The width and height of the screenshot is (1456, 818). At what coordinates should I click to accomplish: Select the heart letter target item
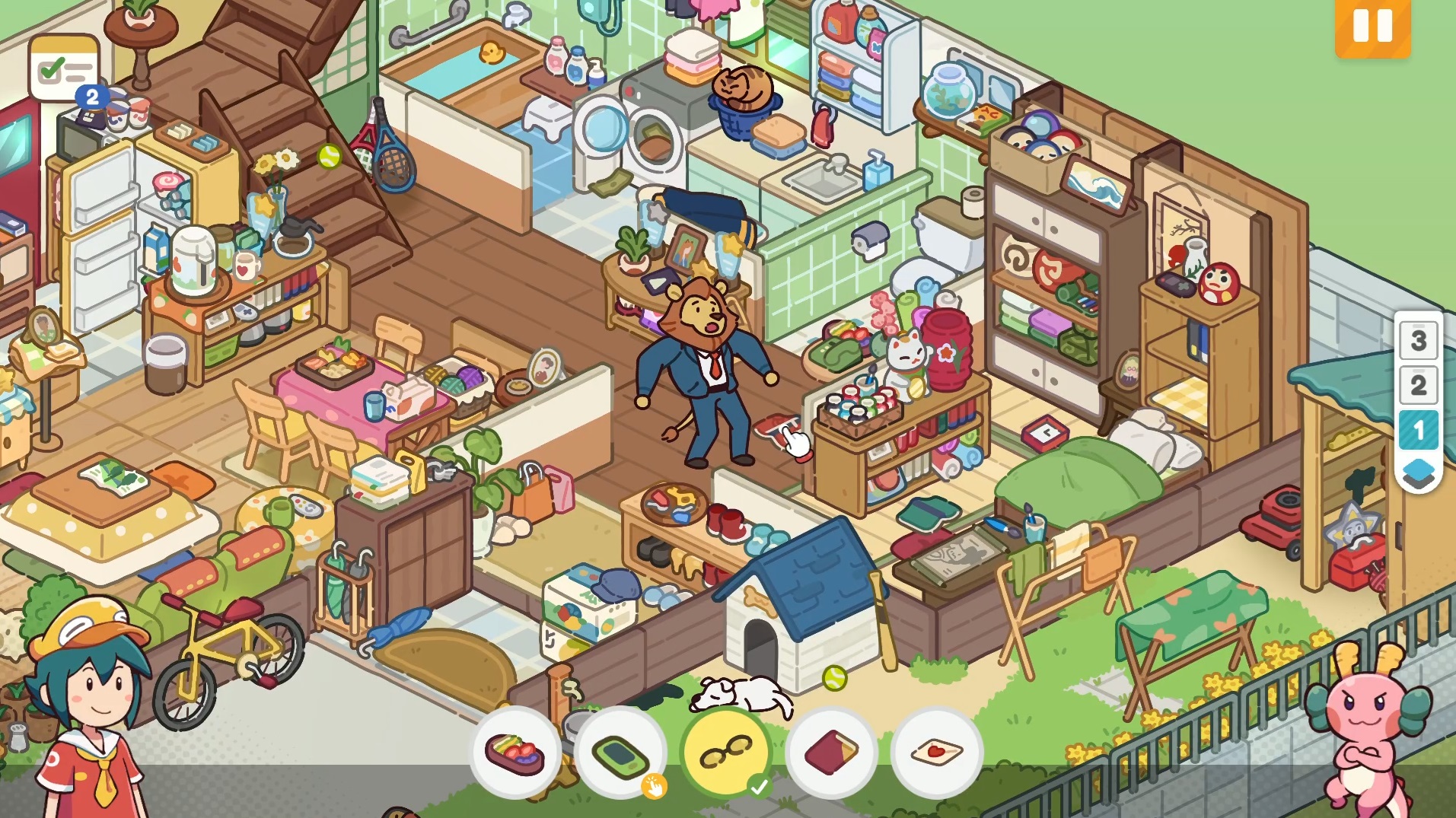936,752
